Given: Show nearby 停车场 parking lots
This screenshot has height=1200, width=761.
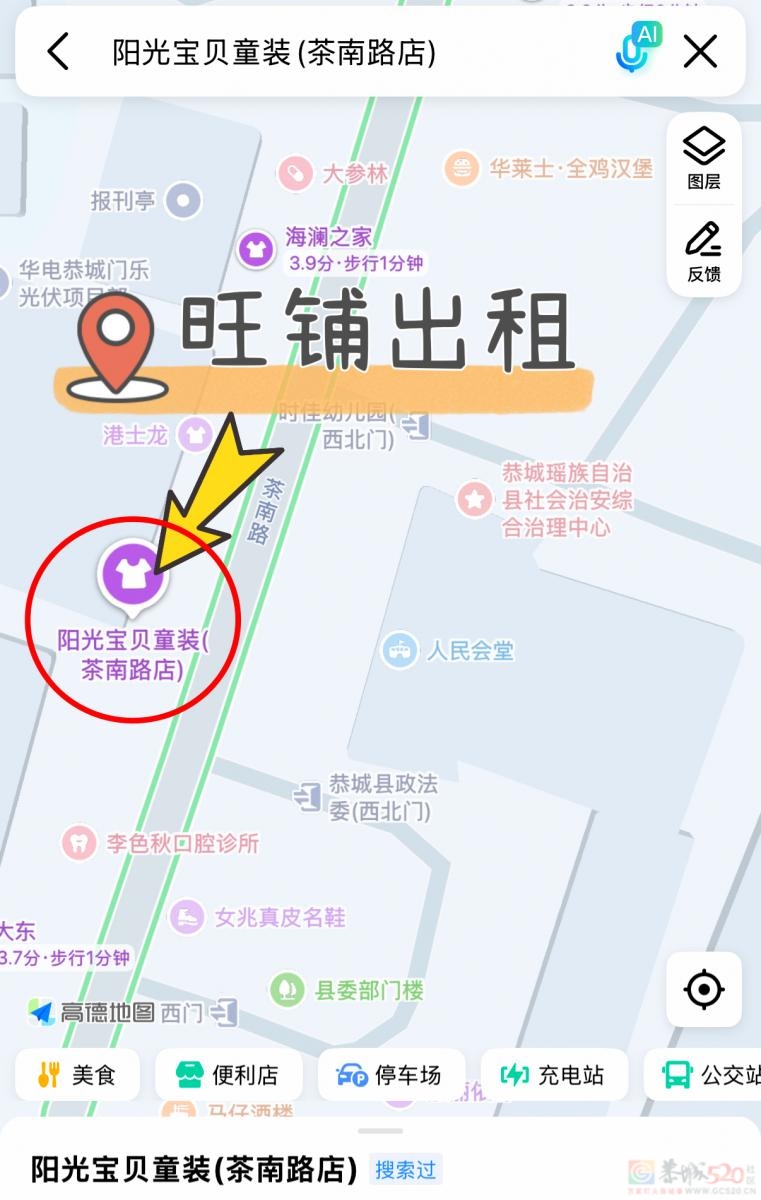Looking at the screenshot, I should point(392,1075).
